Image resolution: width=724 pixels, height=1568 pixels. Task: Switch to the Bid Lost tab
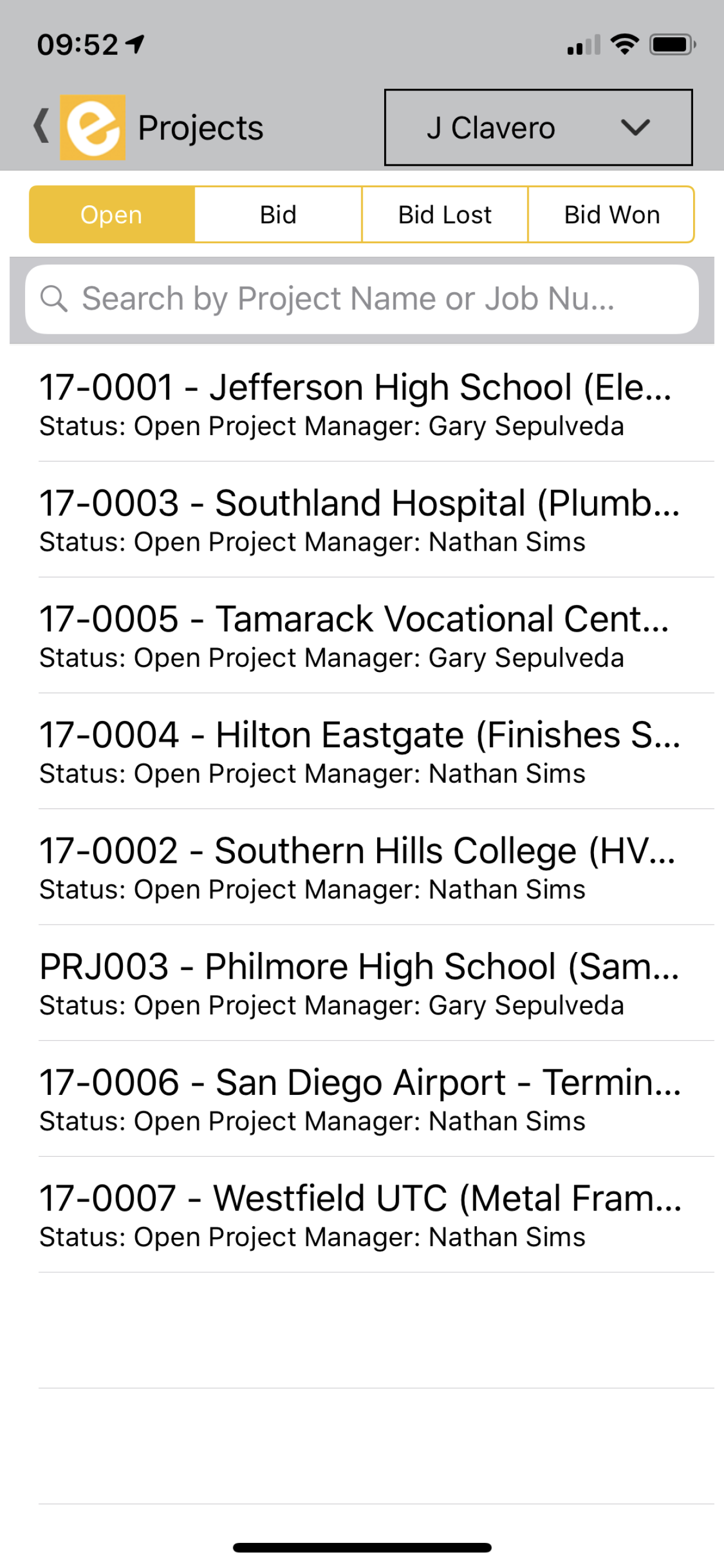coord(445,215)
